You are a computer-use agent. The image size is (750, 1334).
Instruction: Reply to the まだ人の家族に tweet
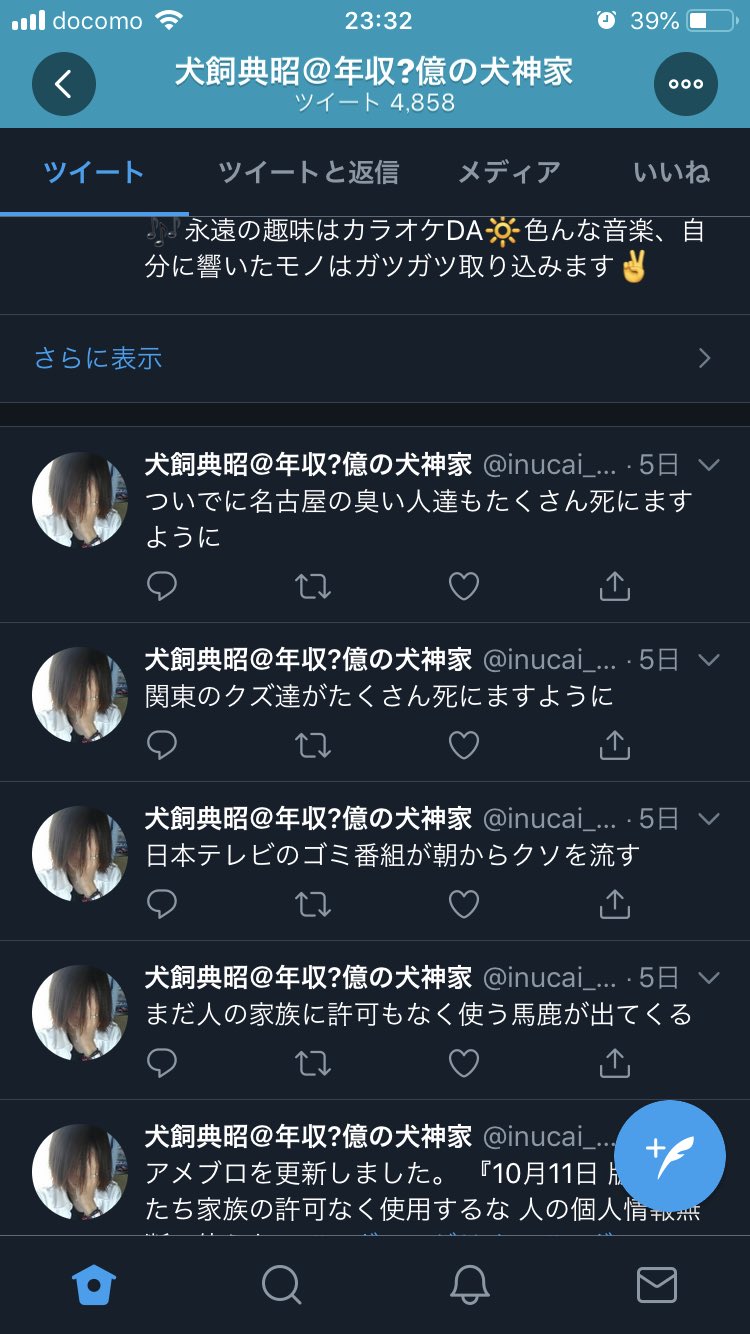pyautogui.click(x=162, y=1063)
